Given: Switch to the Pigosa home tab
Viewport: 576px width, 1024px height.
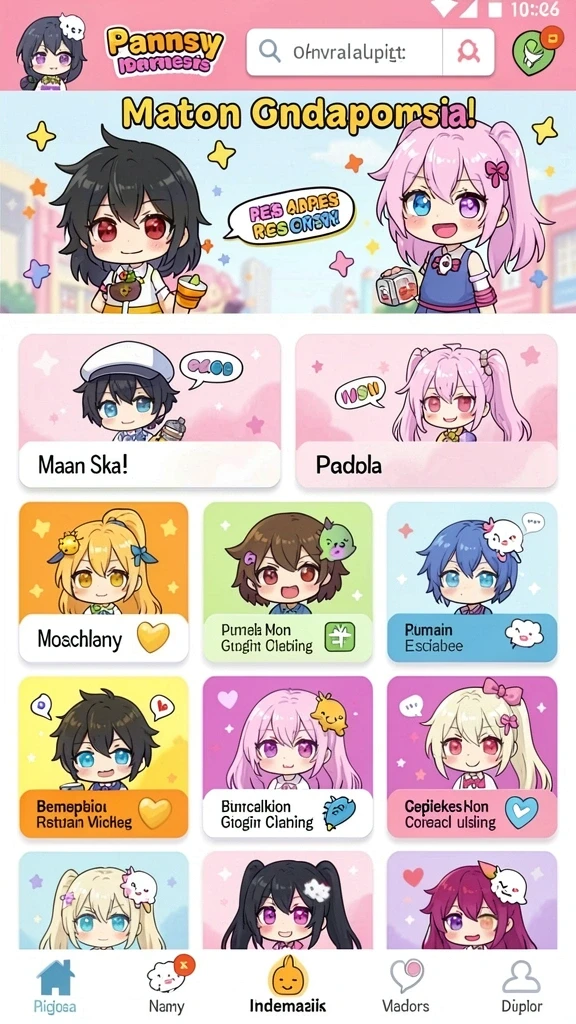Looking at the screenshot, I should 55,985.
